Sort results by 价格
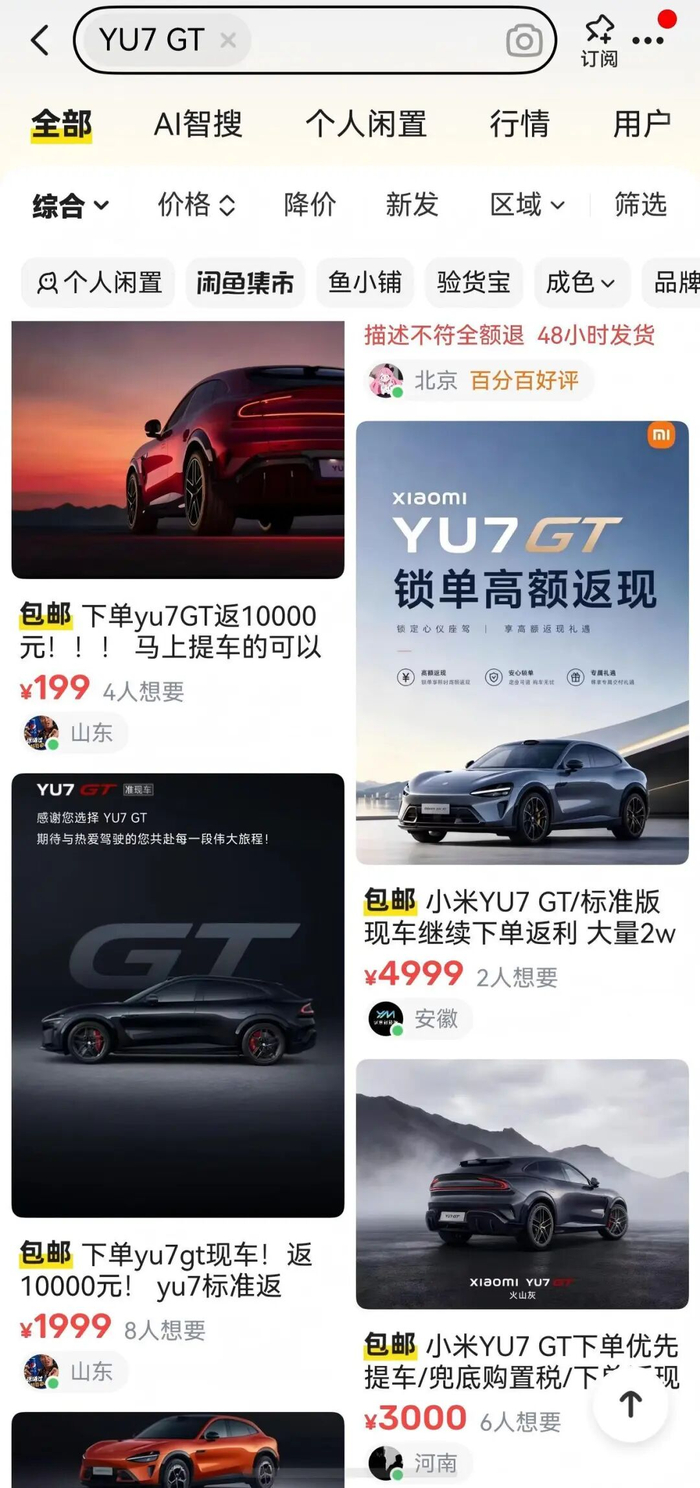700x1488 pixels. tap(197, 205)
